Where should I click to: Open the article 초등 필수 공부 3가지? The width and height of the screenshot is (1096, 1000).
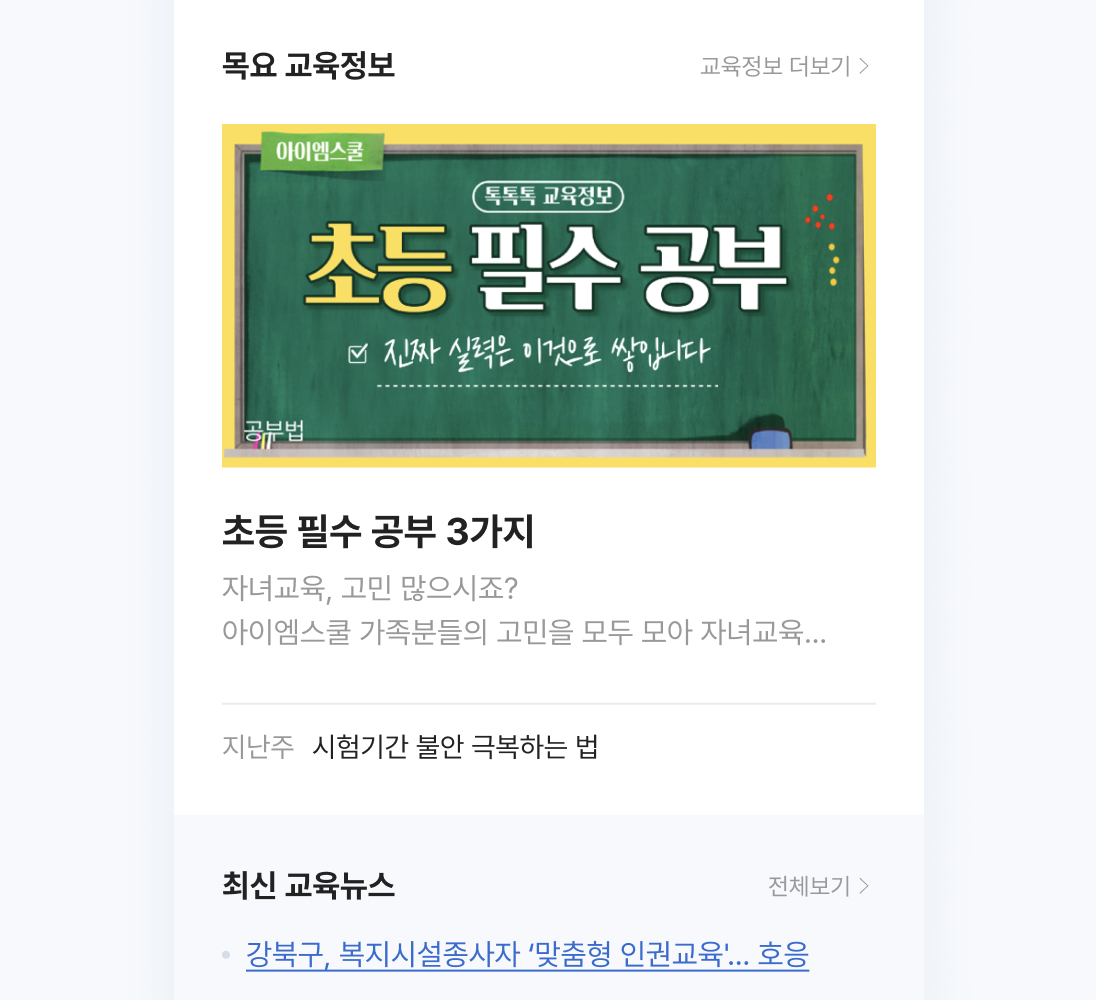tap(378, 533)
